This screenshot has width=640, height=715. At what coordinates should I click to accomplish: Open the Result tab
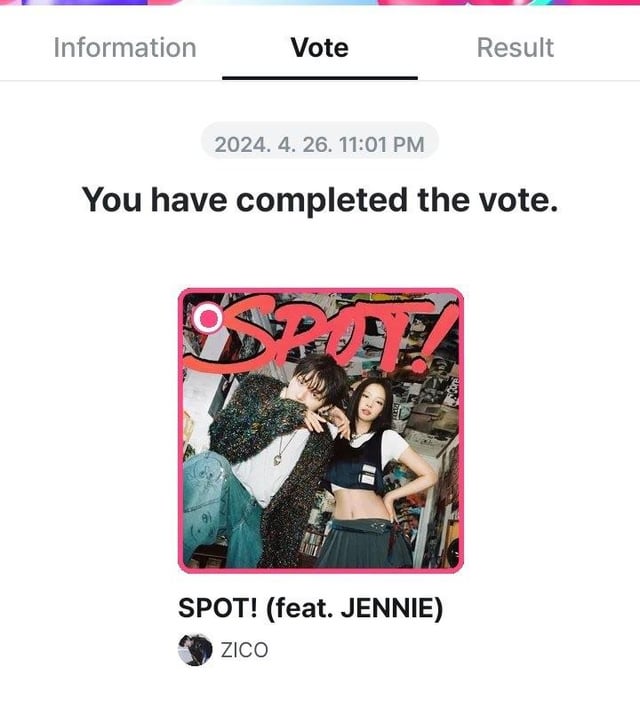[x=514, y=48]
